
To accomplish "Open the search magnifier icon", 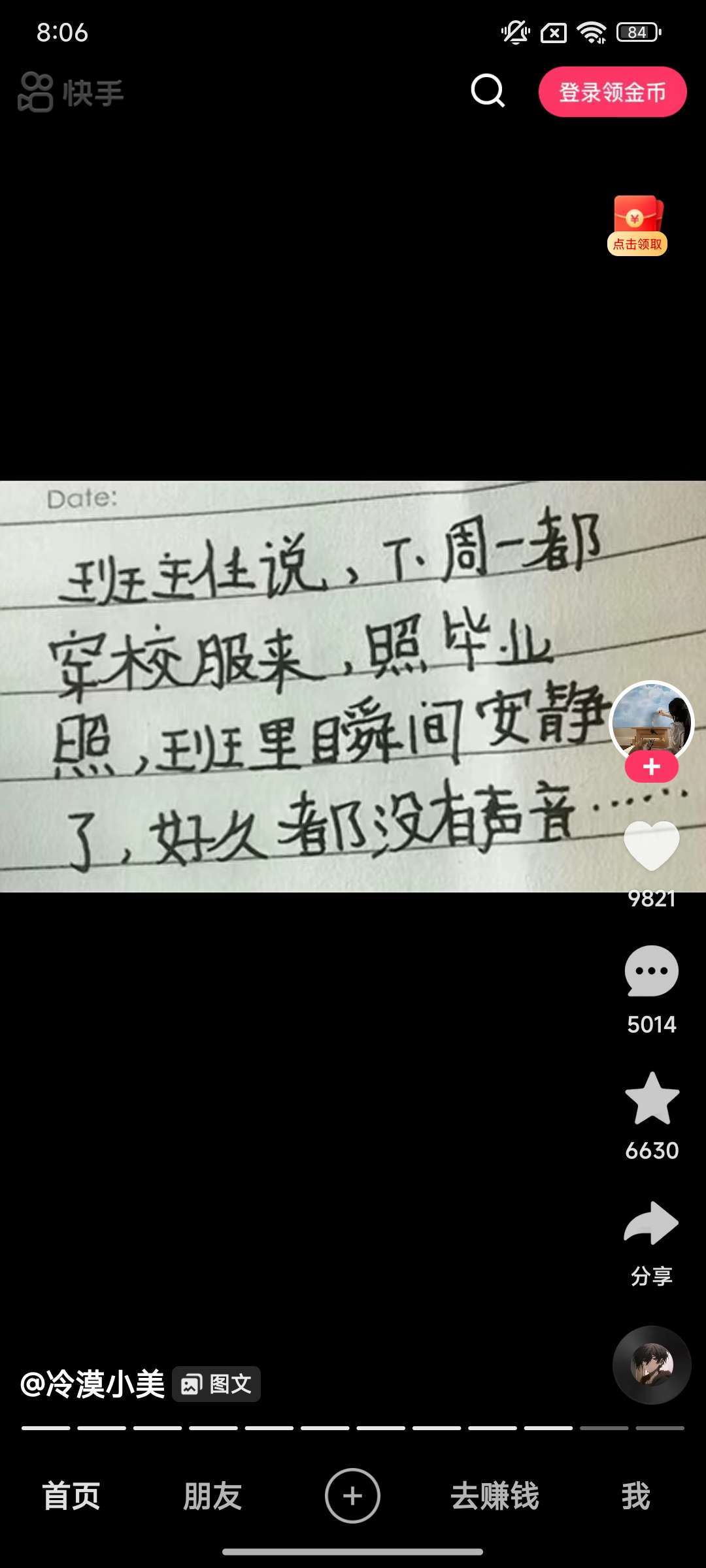I will coord(488,91).
